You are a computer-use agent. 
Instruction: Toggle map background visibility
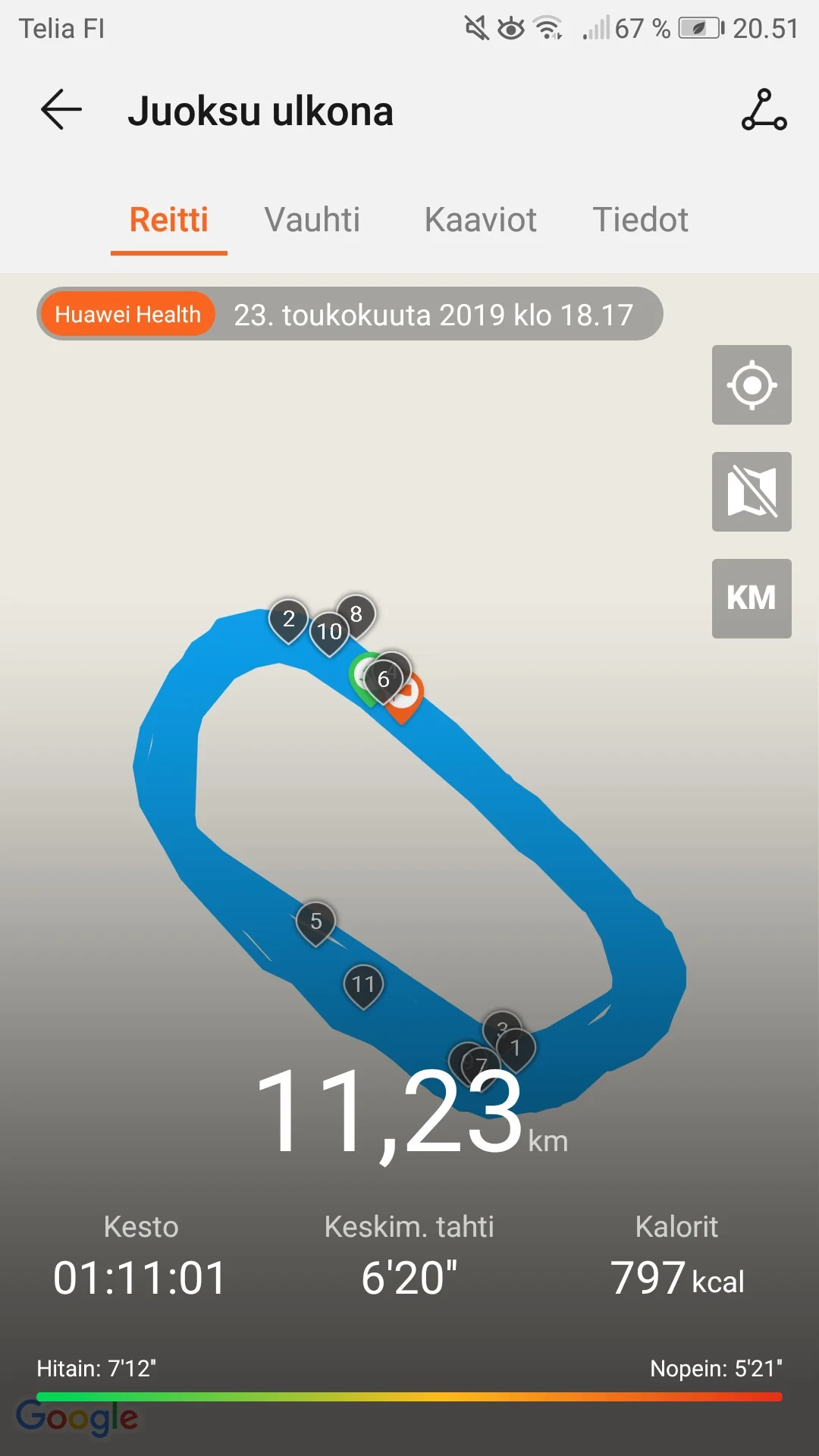tap(751, 492)
